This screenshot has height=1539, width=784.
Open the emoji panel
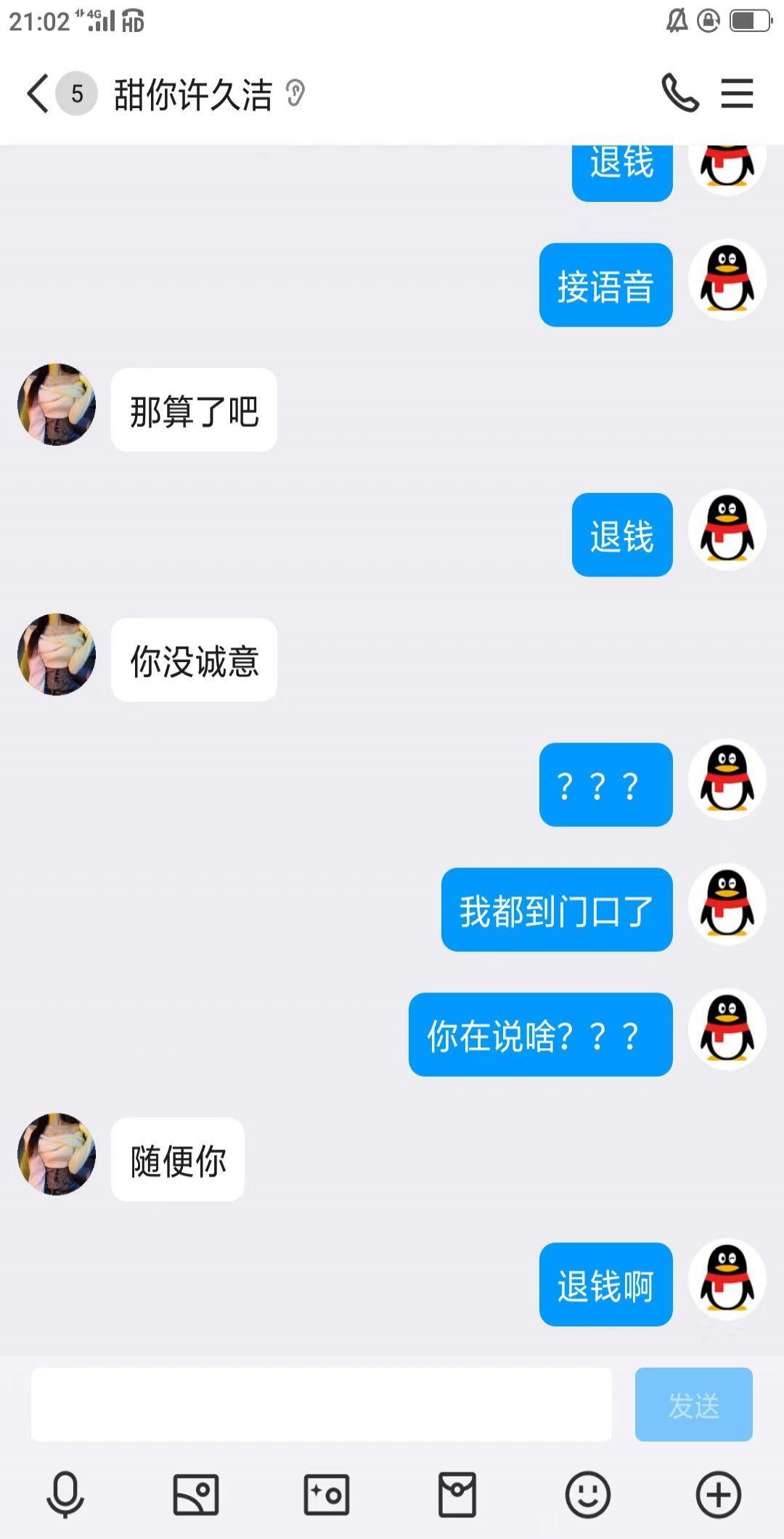[588, 1495]
